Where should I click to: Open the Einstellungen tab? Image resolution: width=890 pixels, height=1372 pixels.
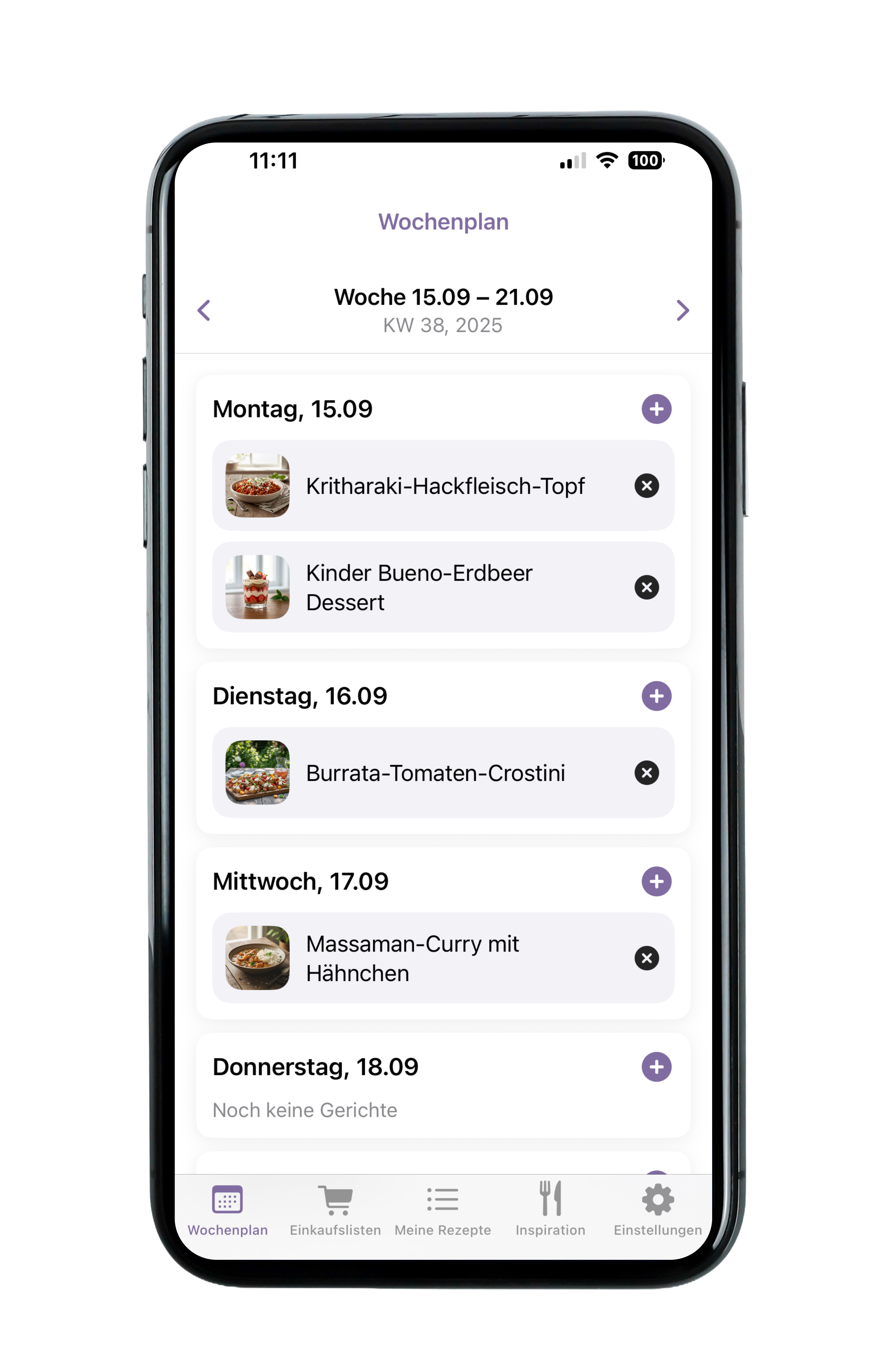coord(657,1209)
